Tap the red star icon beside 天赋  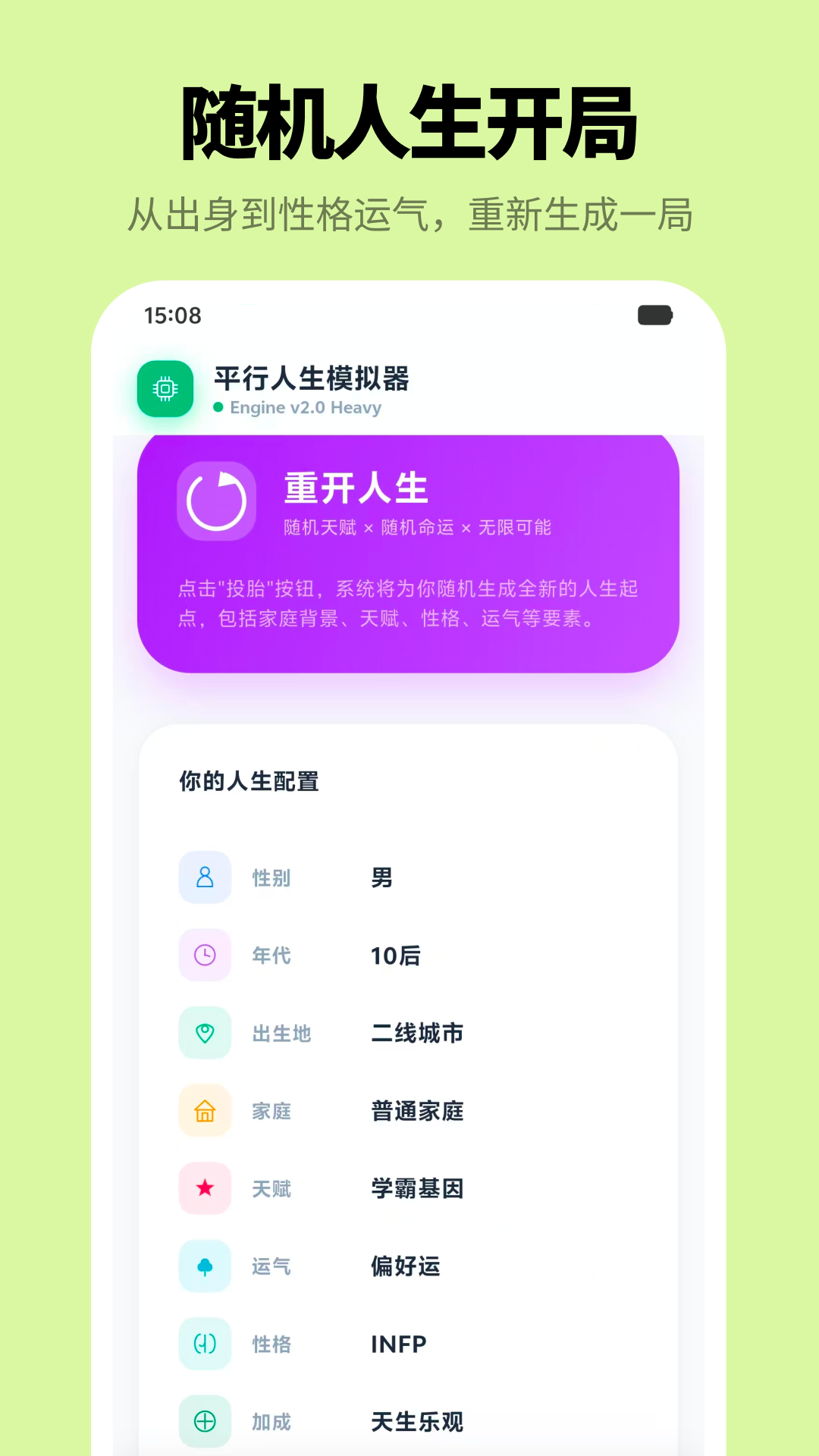point(205,1188)
